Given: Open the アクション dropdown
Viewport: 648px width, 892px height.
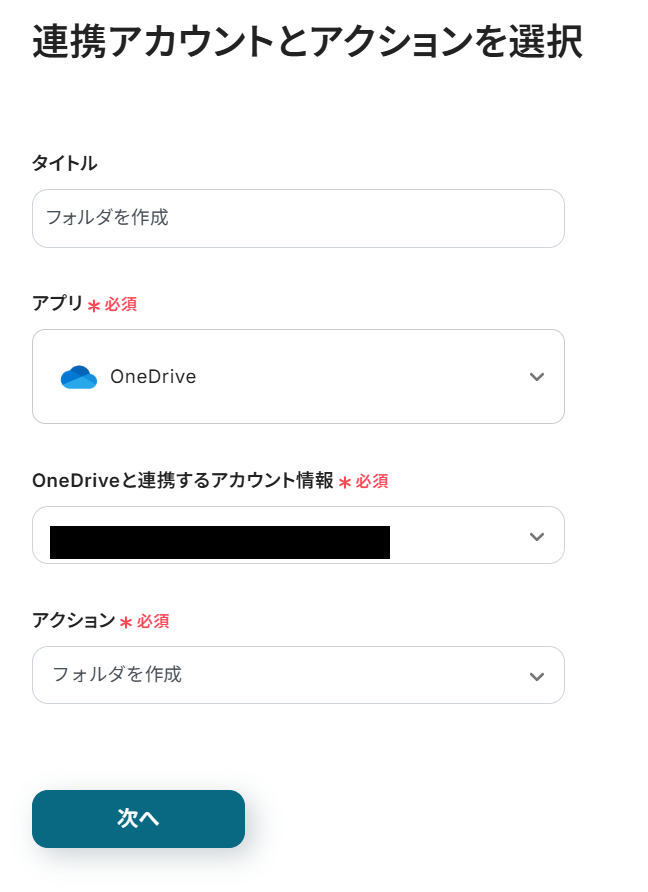Looking at the screenshot, I should tap(298, 675).
